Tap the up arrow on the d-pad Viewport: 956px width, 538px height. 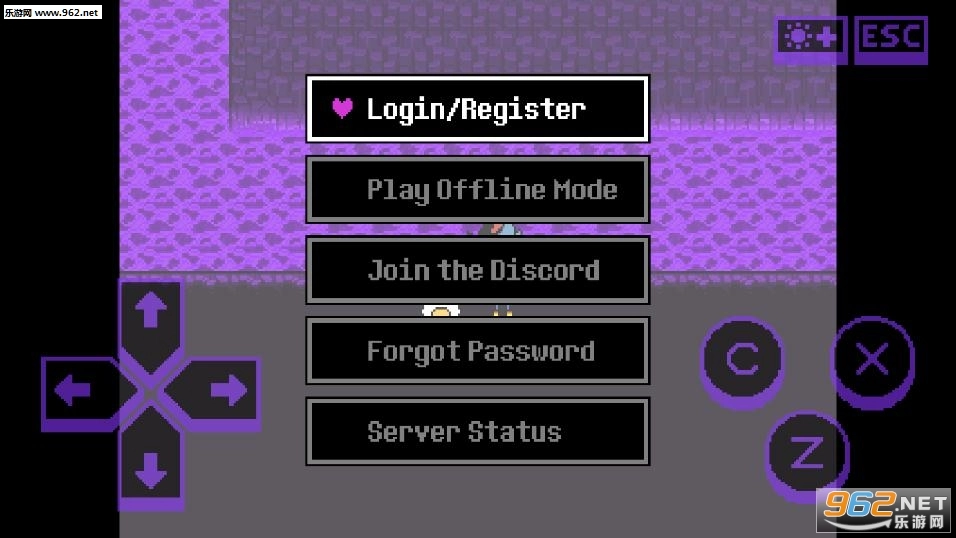point(151,314)
